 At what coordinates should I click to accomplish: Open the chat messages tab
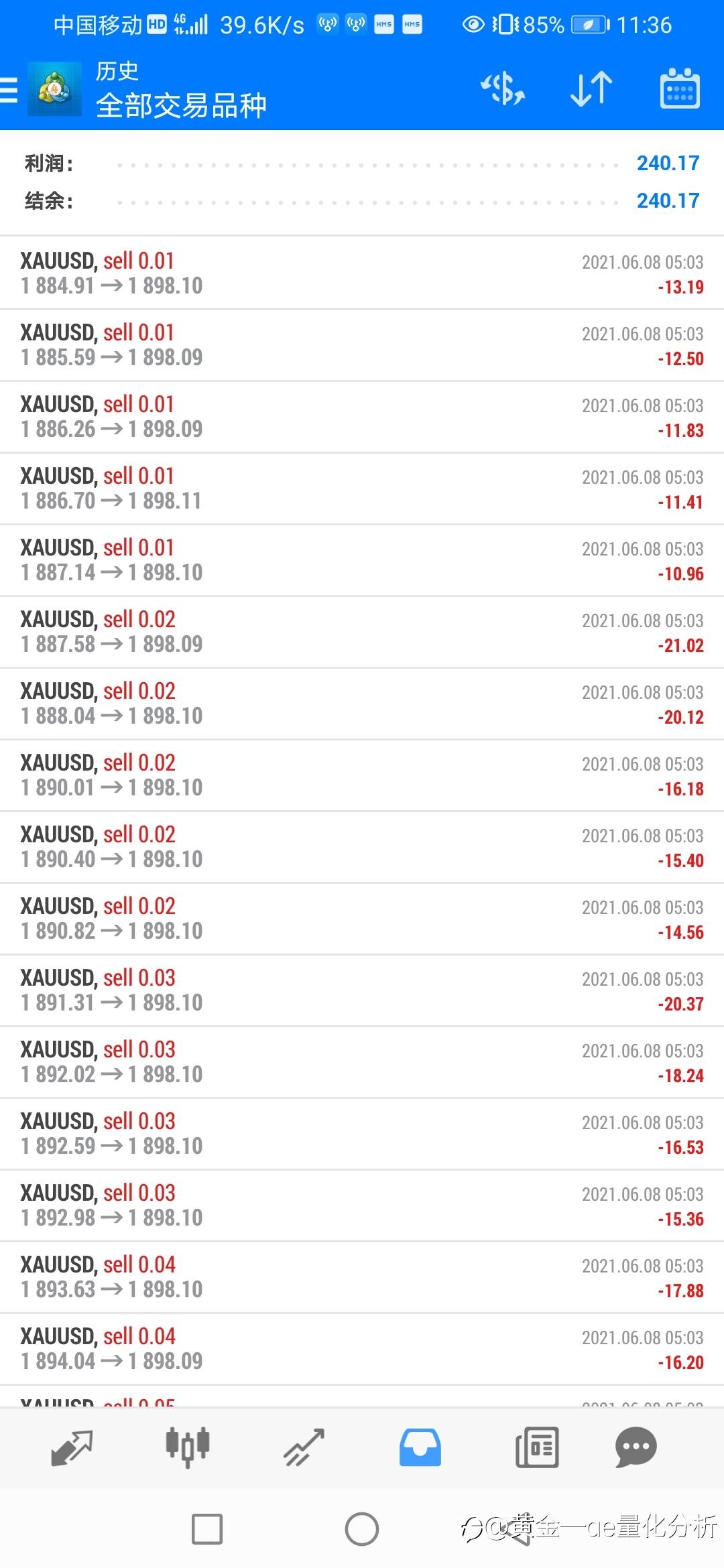tap(636, 1448)
